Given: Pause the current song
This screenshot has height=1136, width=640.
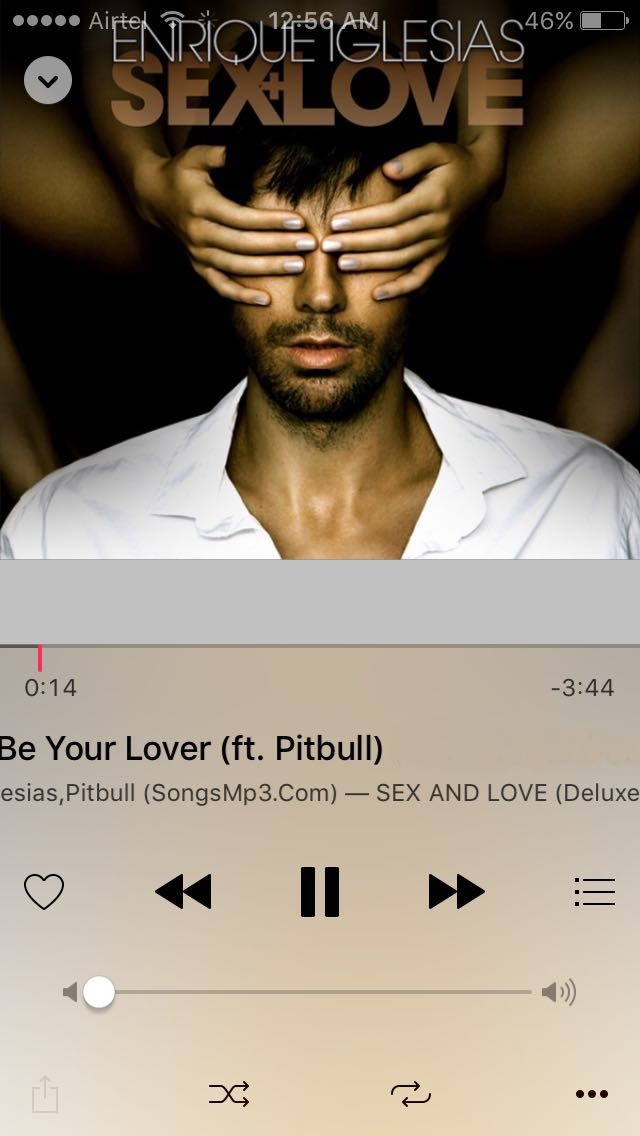Looking at the screenshot, I should coord(320,891).
